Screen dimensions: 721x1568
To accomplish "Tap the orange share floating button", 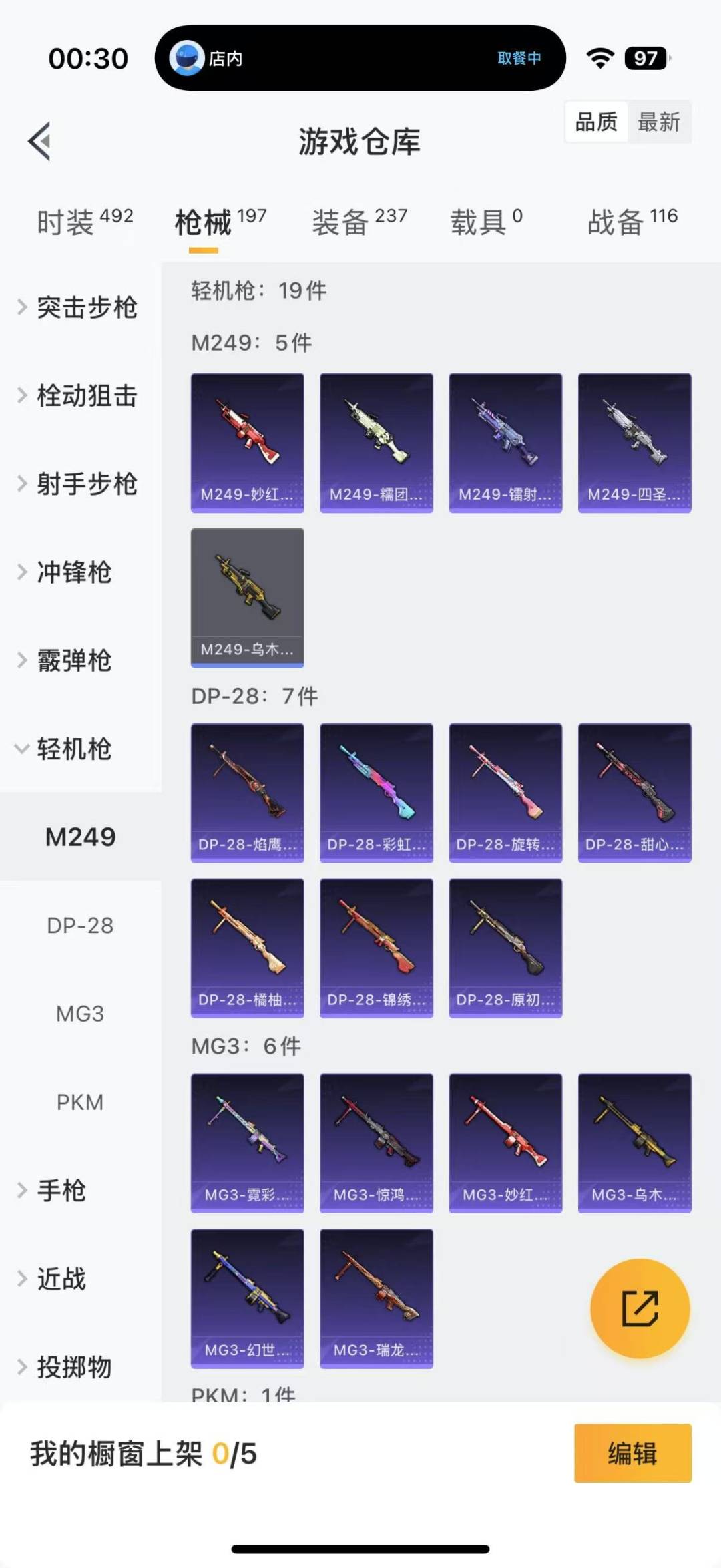I will 640,1308.
